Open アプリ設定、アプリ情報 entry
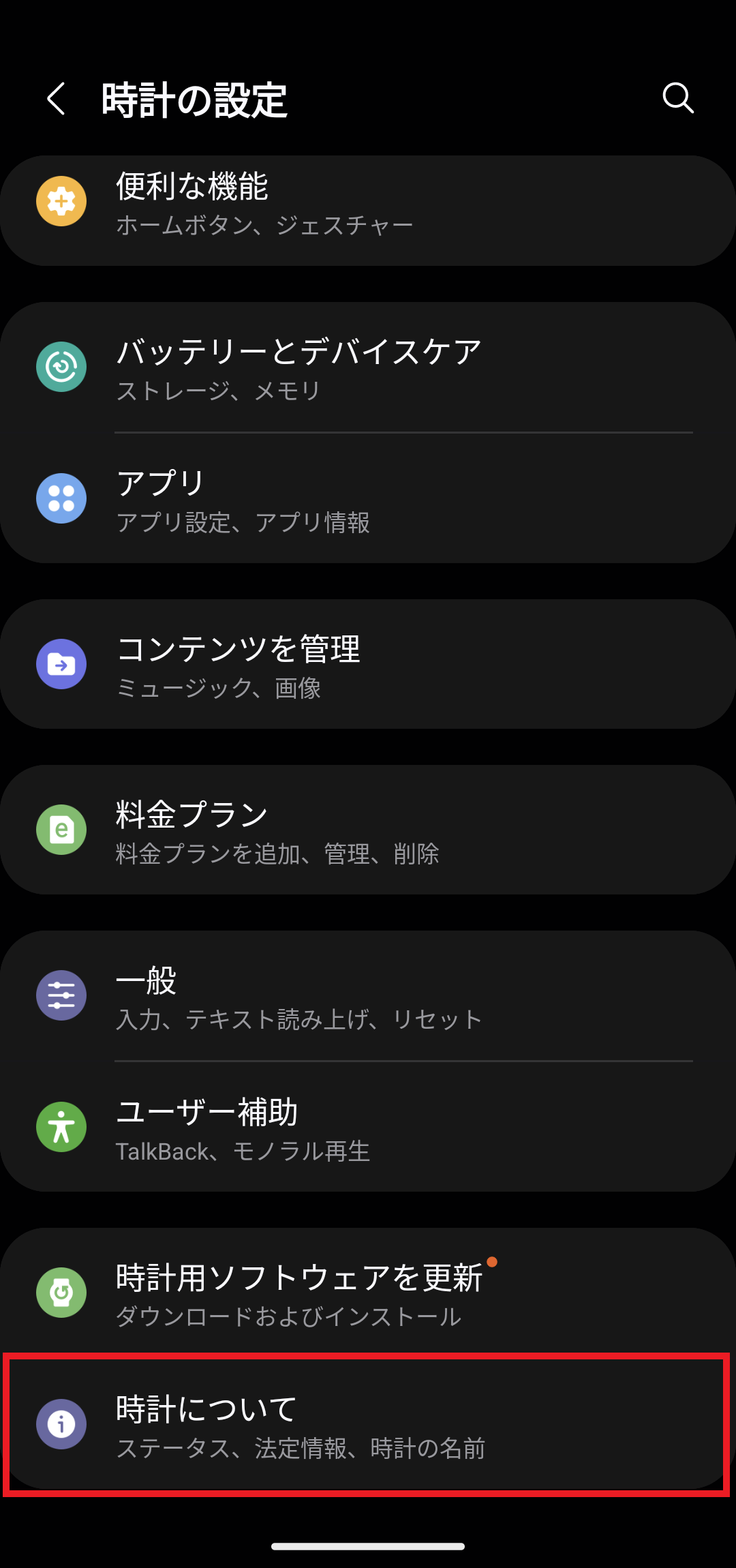The image size is (736, 1568). pyautogui.click(x=368, y=498)
